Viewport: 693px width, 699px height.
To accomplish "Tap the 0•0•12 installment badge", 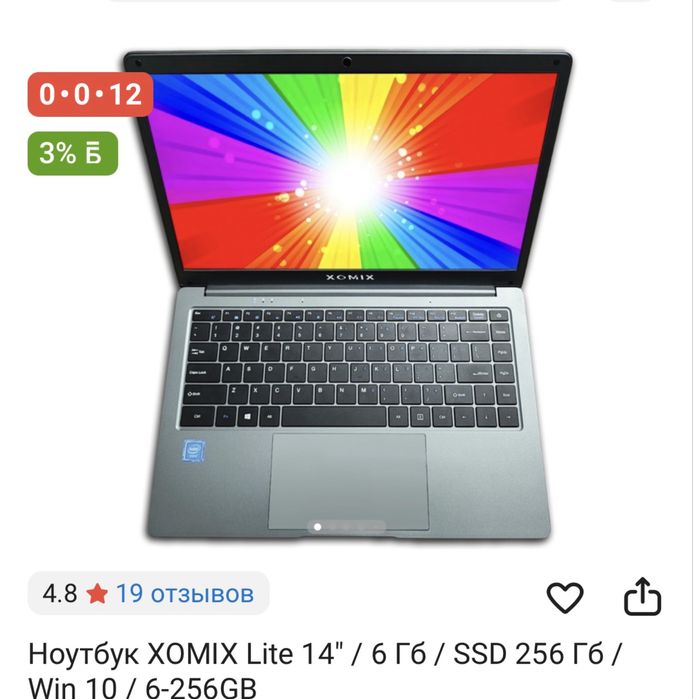I will coord(90,95).
